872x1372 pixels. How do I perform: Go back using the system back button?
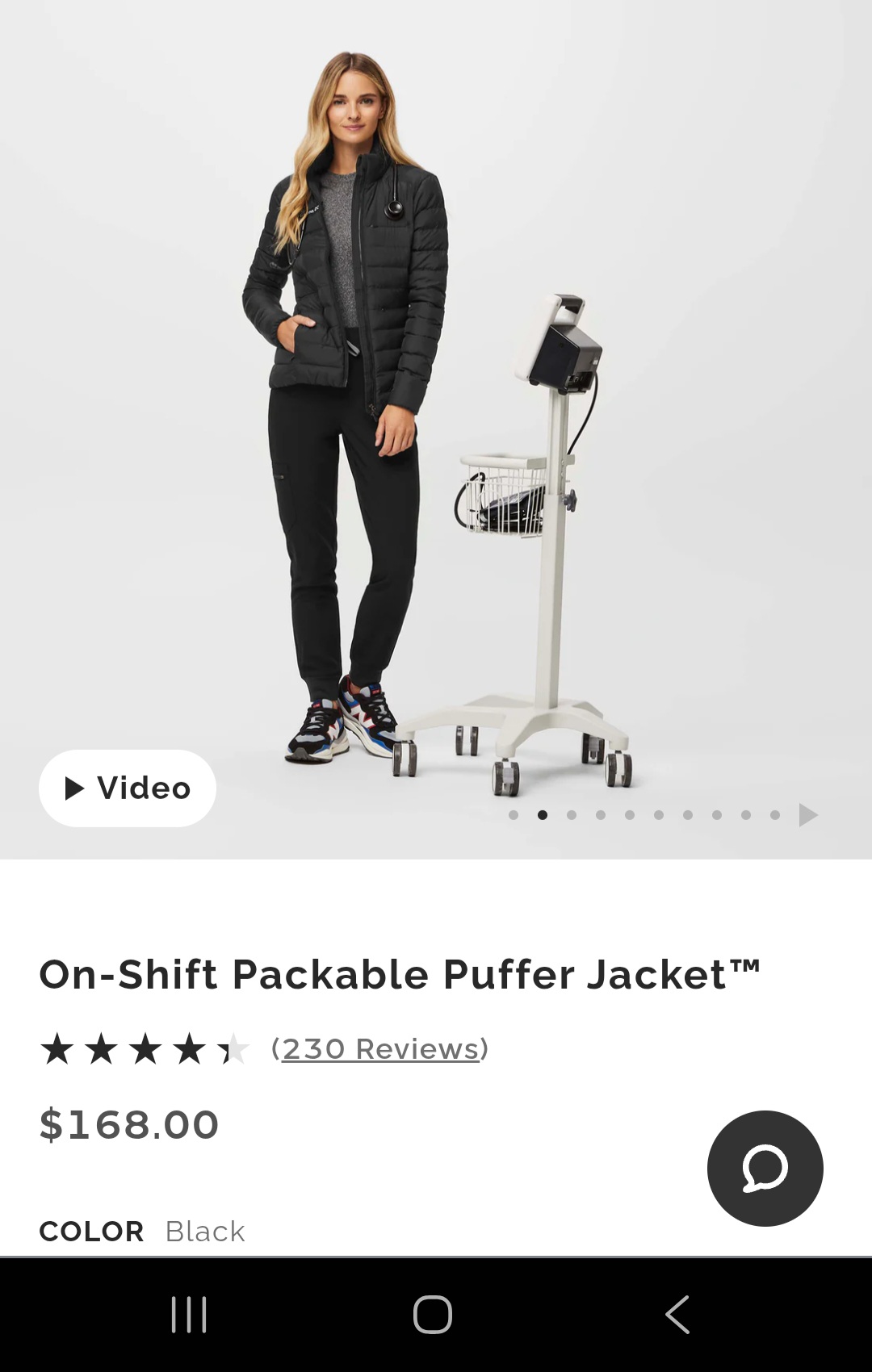677,1314
